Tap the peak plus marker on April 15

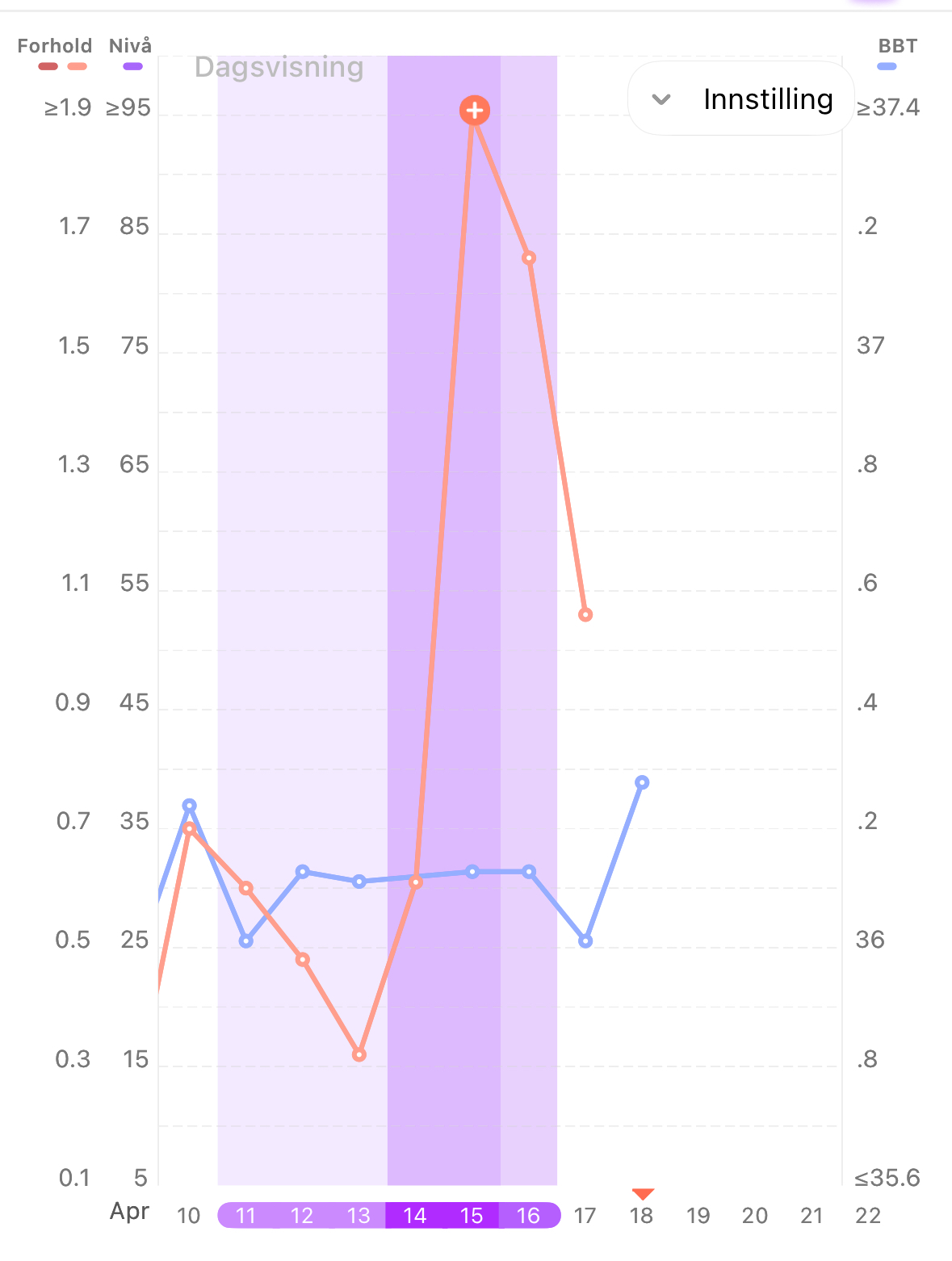click(475, 110)
